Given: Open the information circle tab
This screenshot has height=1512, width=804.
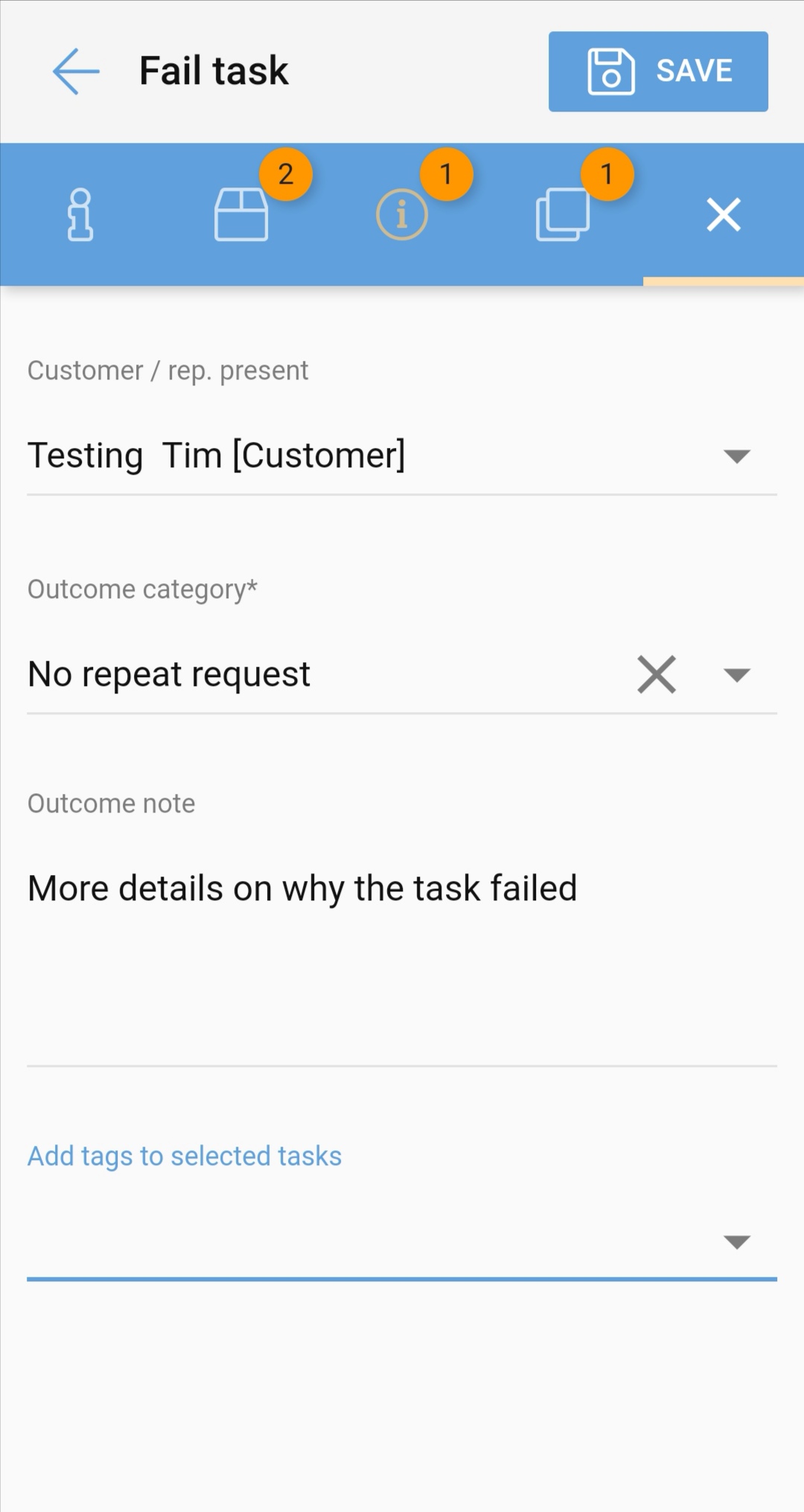Looking at the screenshot, I should point(402,214).
